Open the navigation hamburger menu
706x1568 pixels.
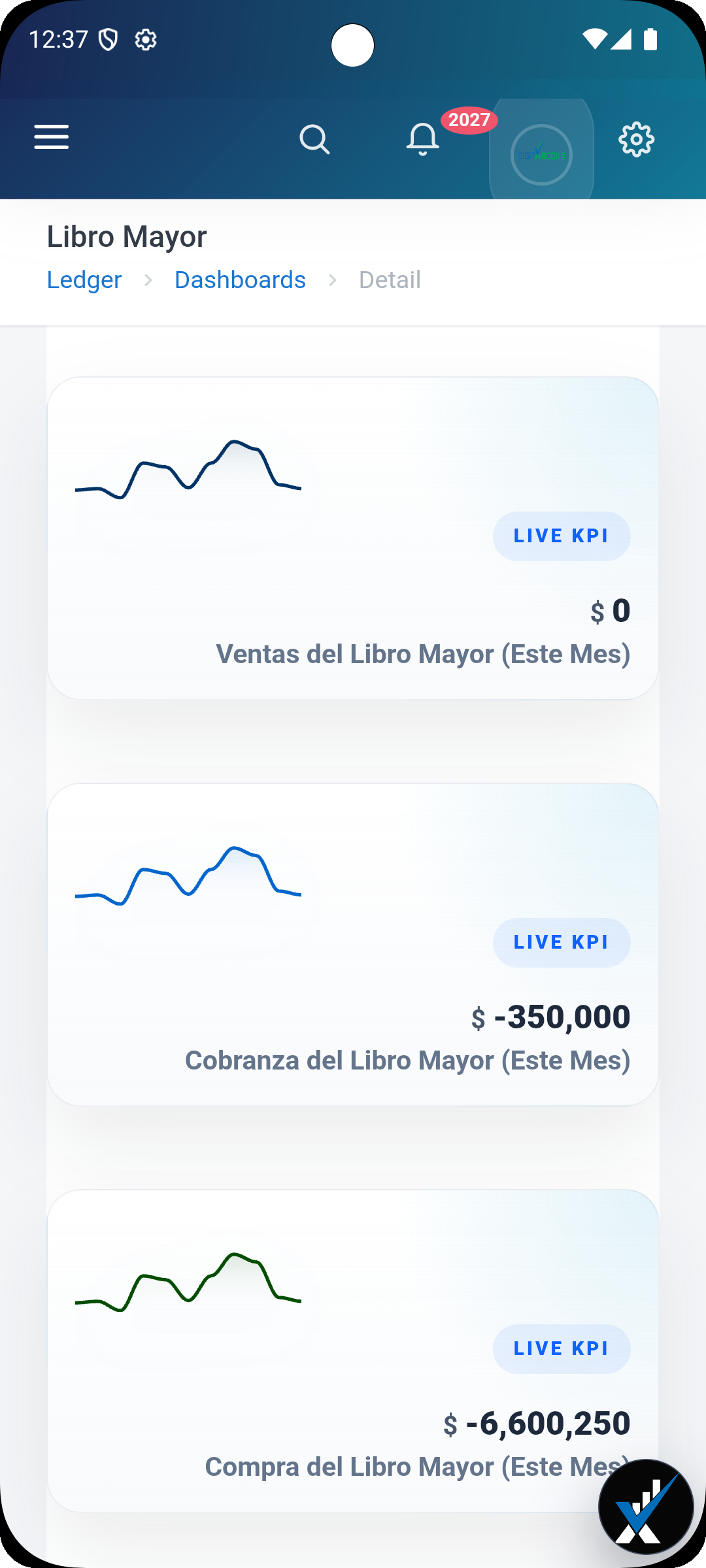(52, 138)
